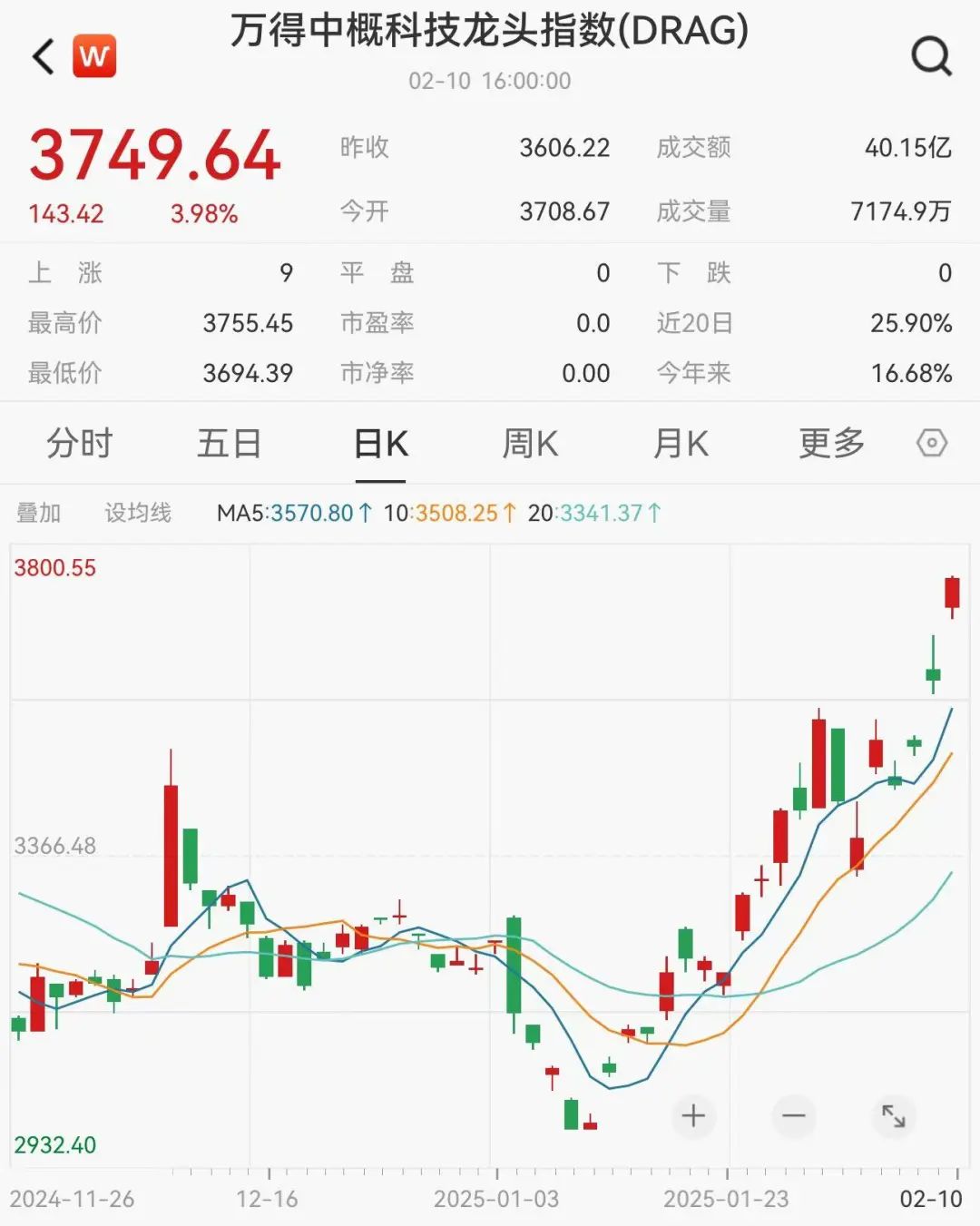Image resolution: width=980 pixels, height=1226 pixels.
Task: Zoom out the chart with minus button
Action: pyautogui.click(x=794, y=1115)
